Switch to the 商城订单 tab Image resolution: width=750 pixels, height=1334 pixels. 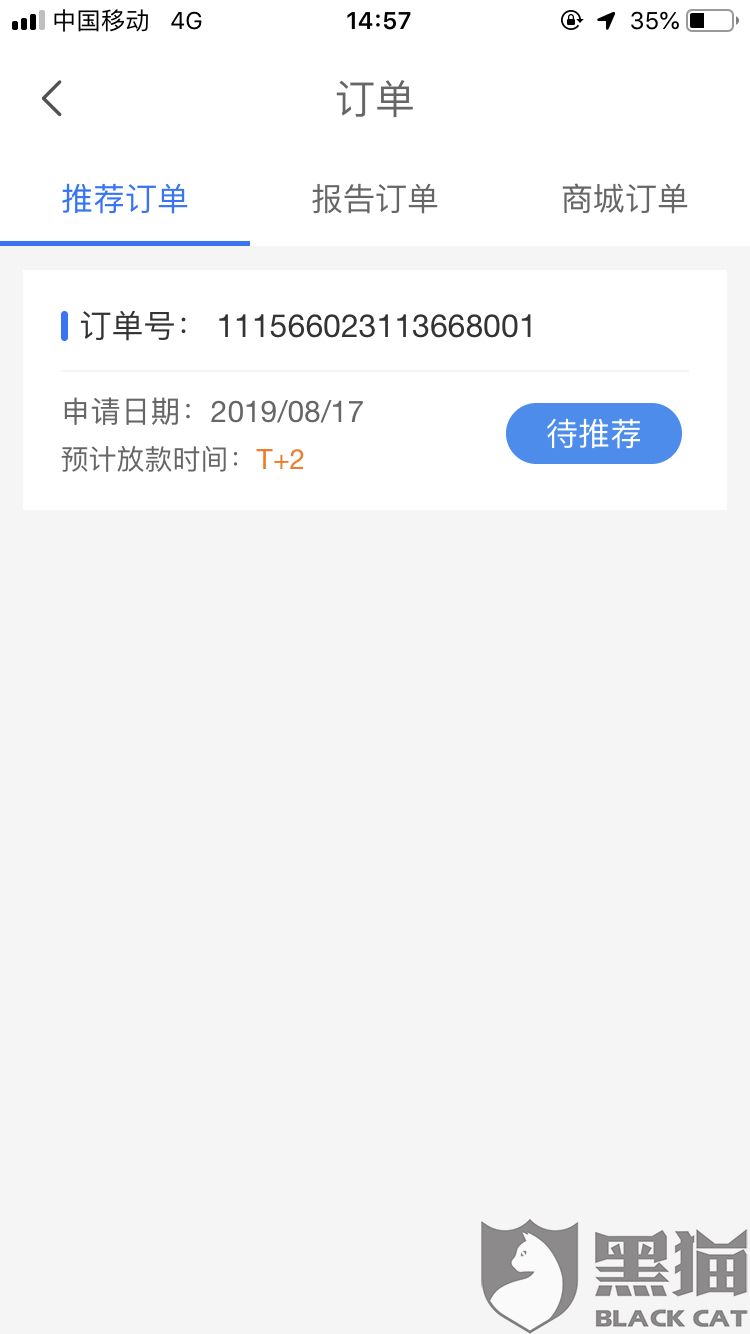625,199
